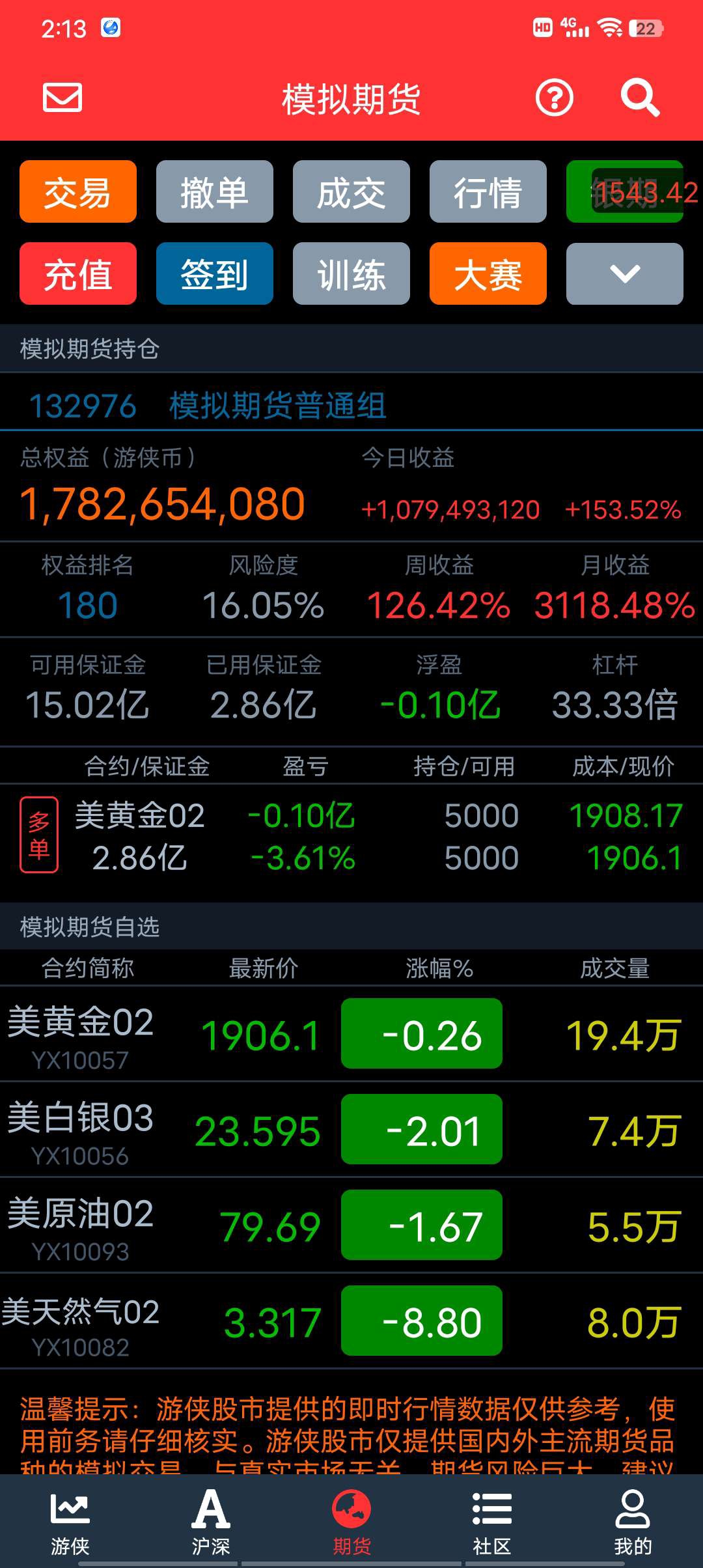Tap the 充值 recharge button

[x=78, y=274]
